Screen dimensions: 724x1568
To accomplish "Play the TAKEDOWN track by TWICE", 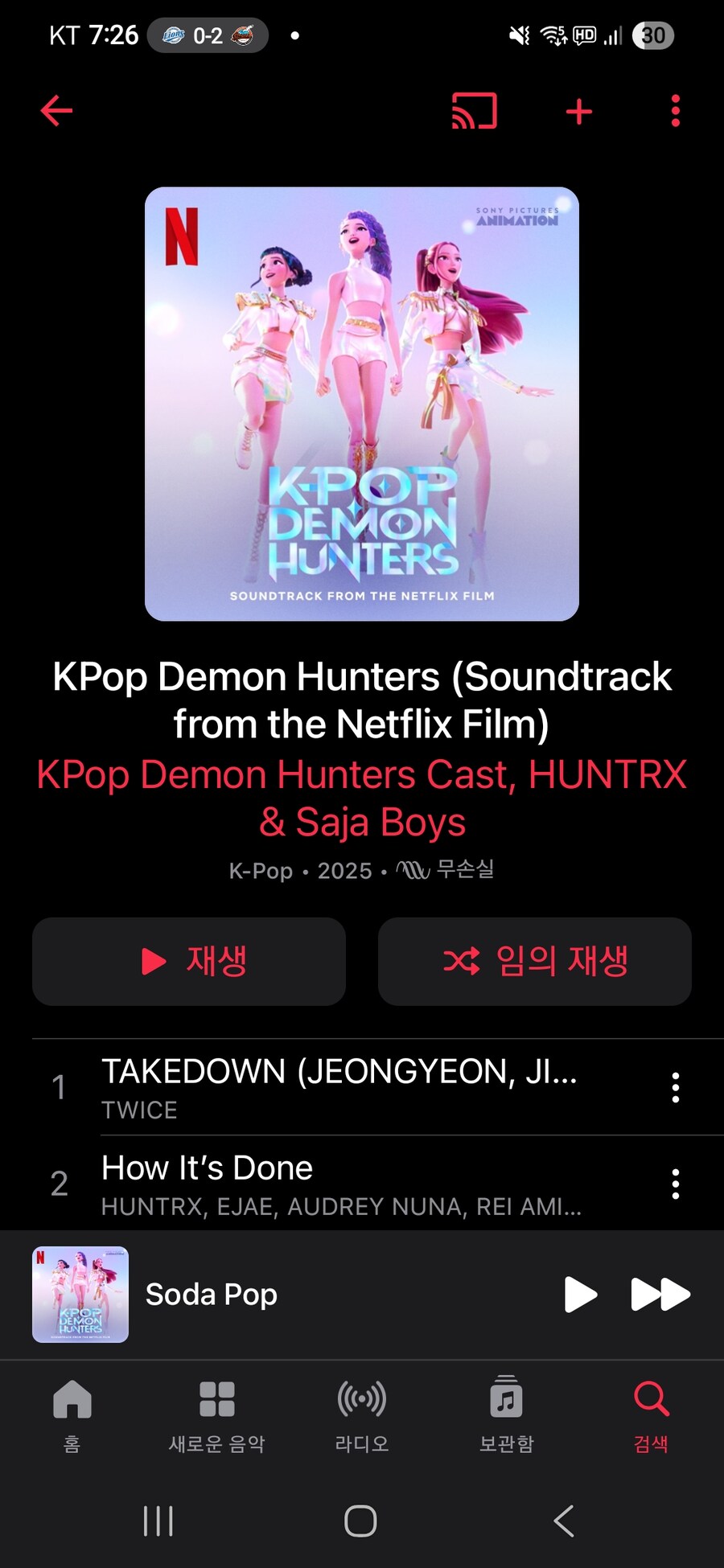I will coord(338,1086).
